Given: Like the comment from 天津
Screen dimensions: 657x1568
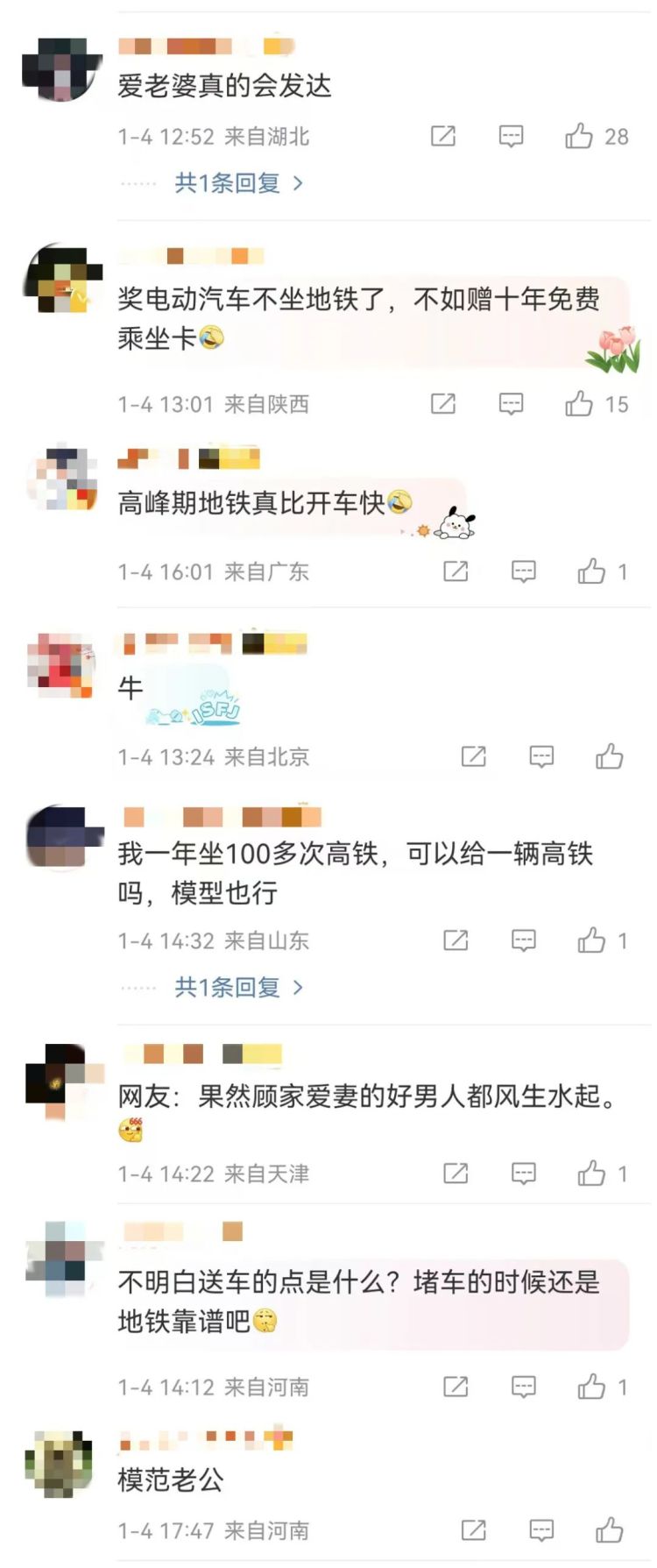Looking at the screenshot, I should [x=591, y=1173].
